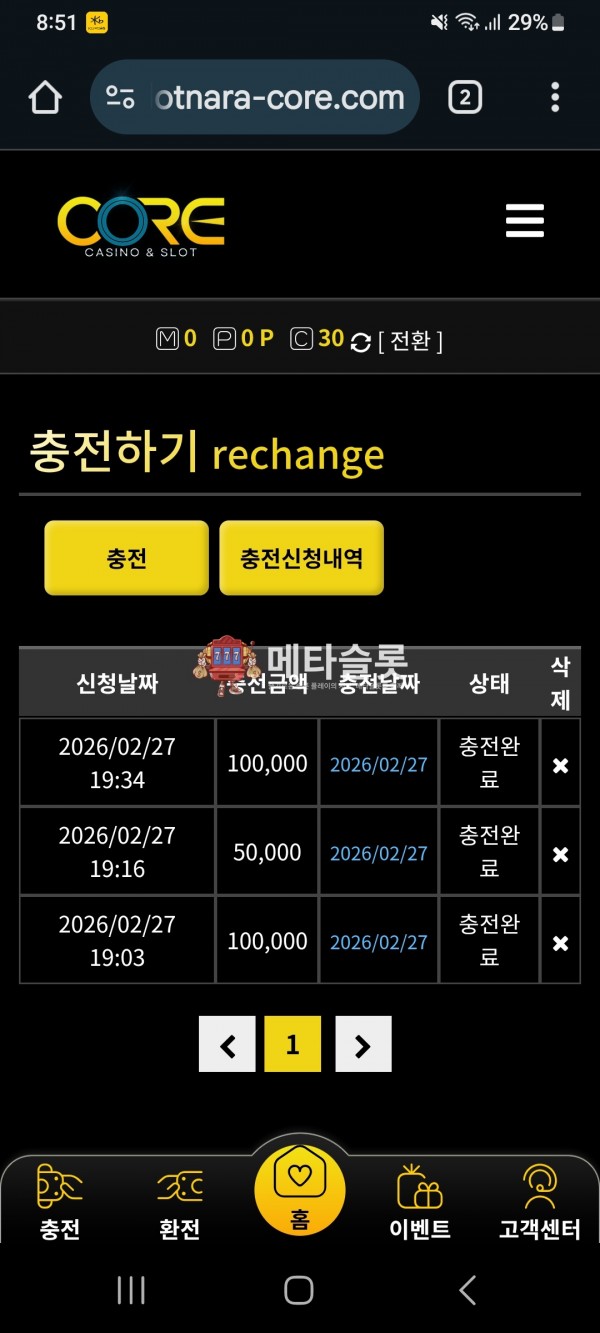Tap the address bar showing otnara-core.com

pos(255,97)
